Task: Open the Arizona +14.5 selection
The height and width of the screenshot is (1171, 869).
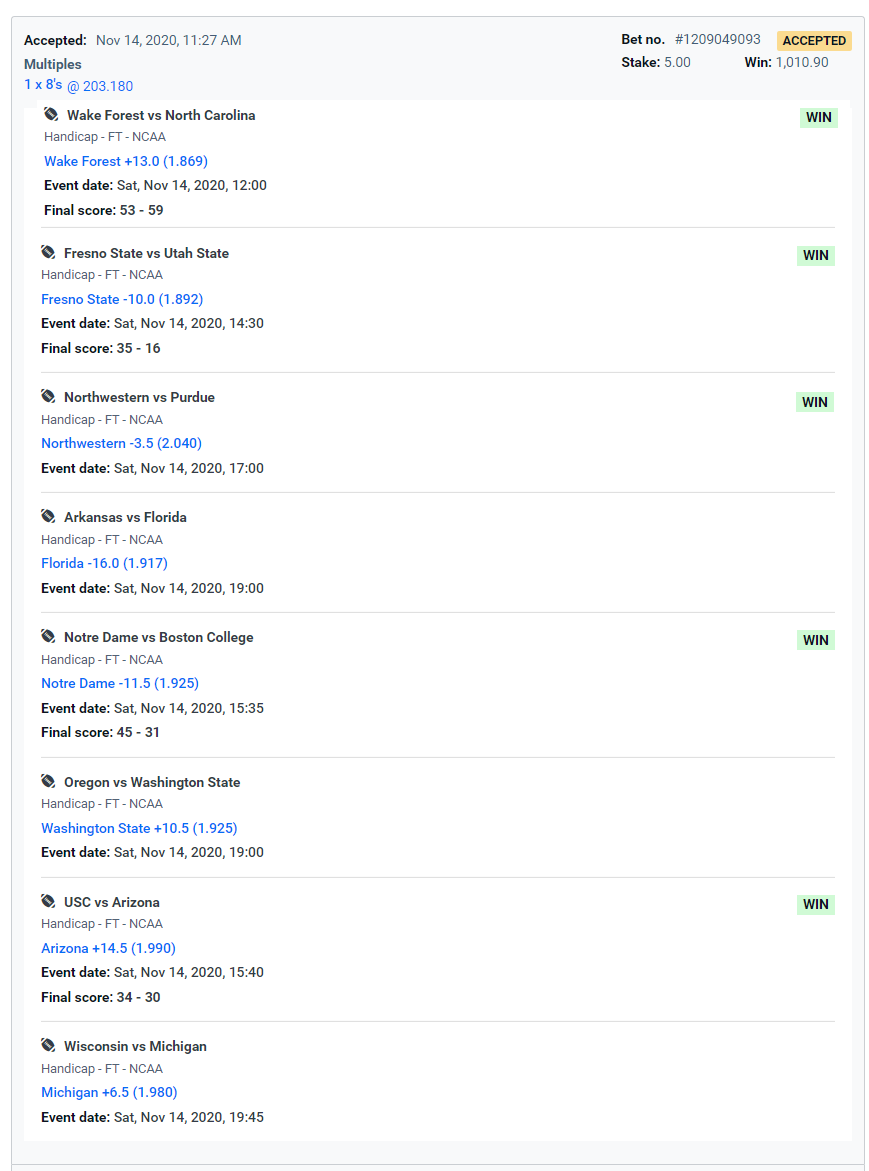Action: (x=108, y=948)
